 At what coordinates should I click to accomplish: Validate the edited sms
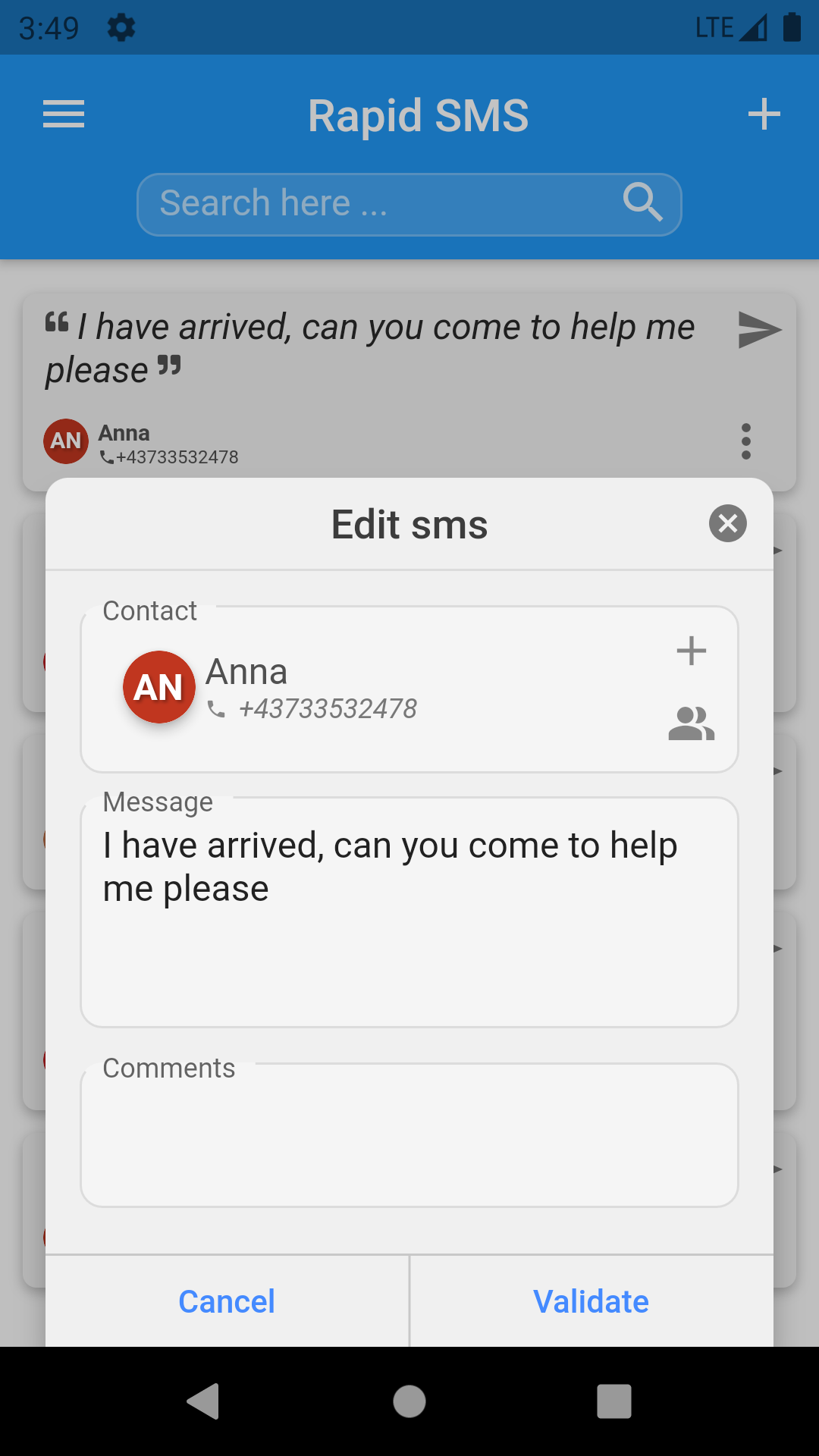coord(591,1301)
